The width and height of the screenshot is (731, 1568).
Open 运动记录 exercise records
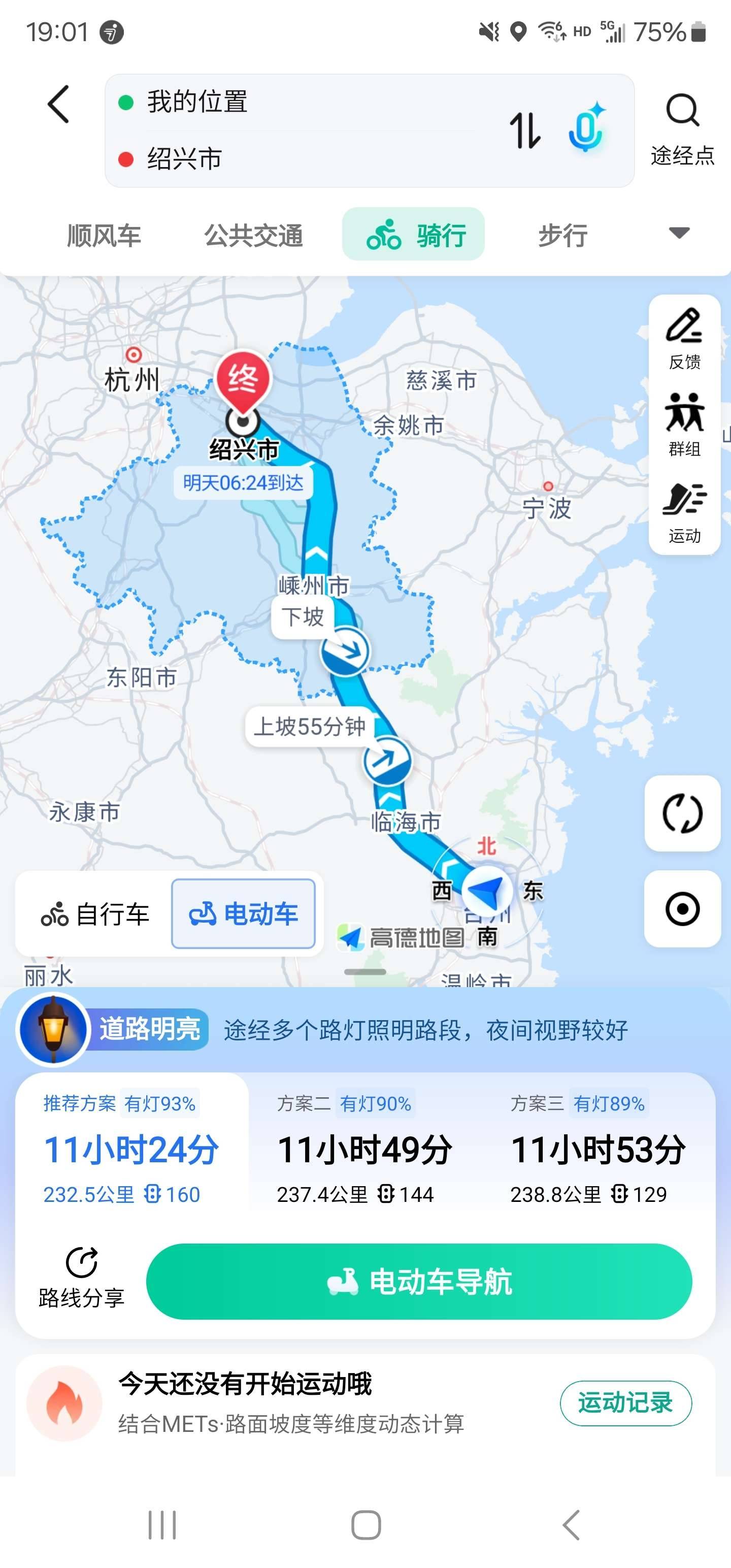point(625,1402)
